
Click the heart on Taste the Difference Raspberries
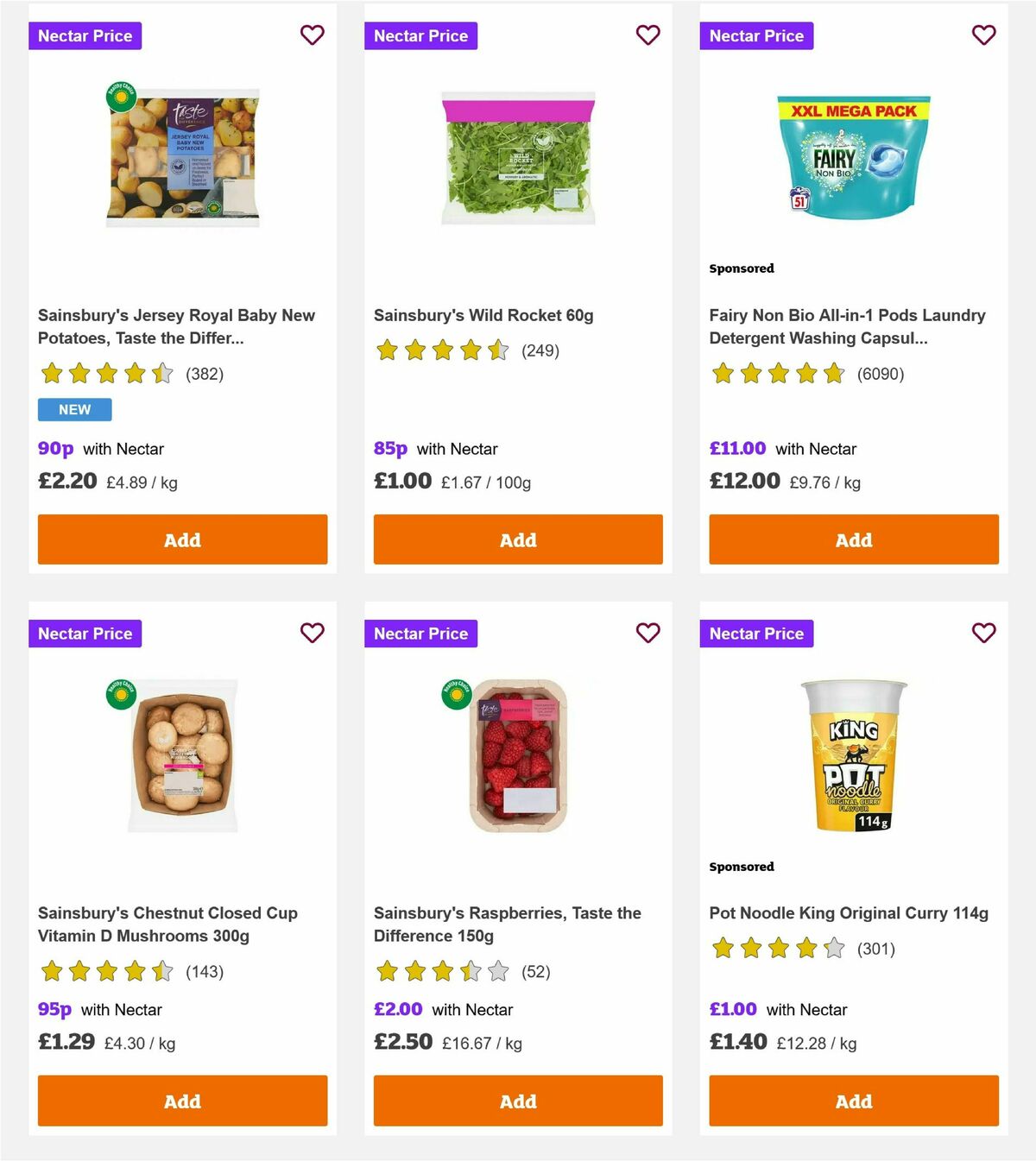647,633
